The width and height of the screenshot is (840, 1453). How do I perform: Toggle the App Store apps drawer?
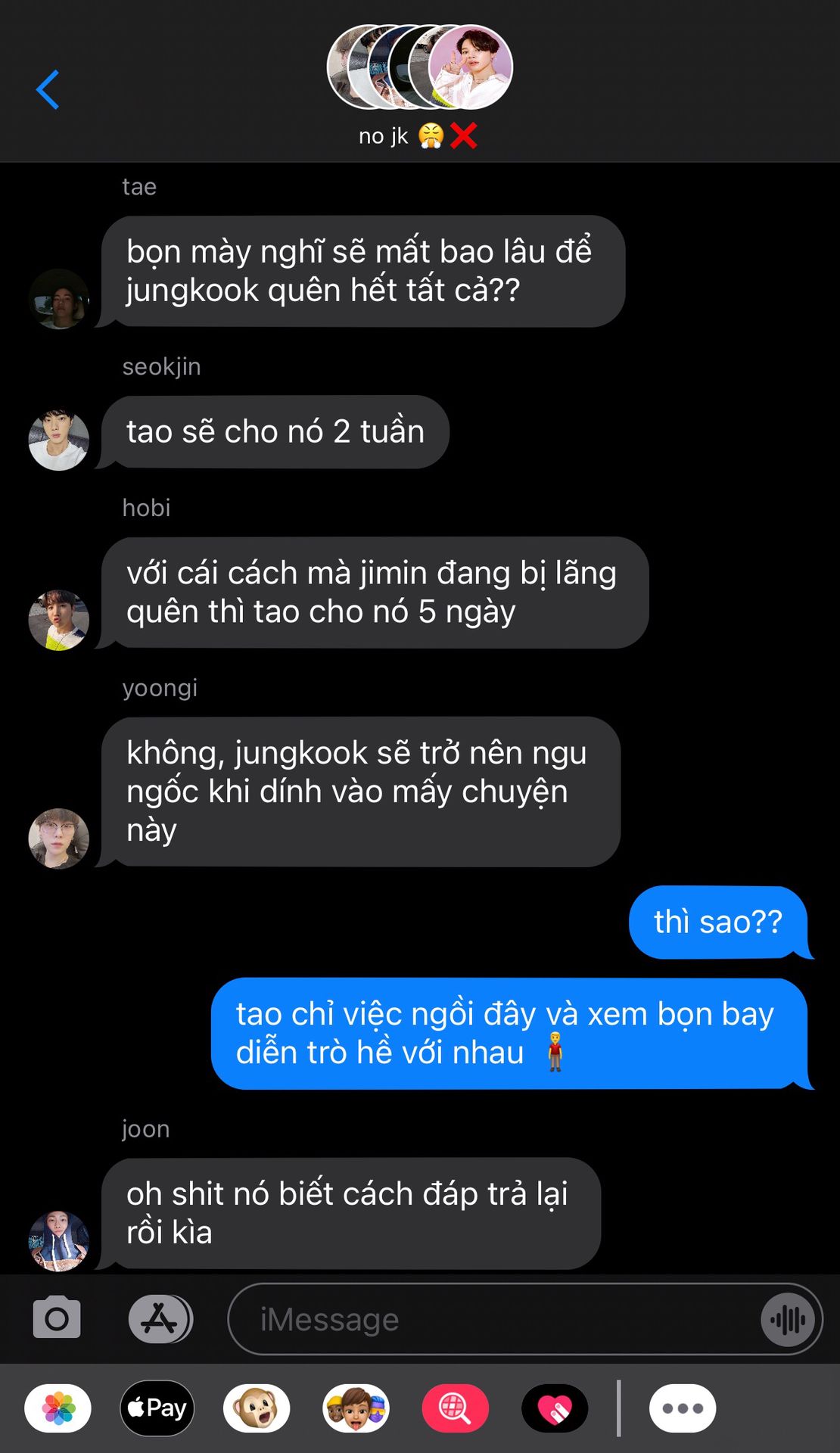pos(160,1318)
